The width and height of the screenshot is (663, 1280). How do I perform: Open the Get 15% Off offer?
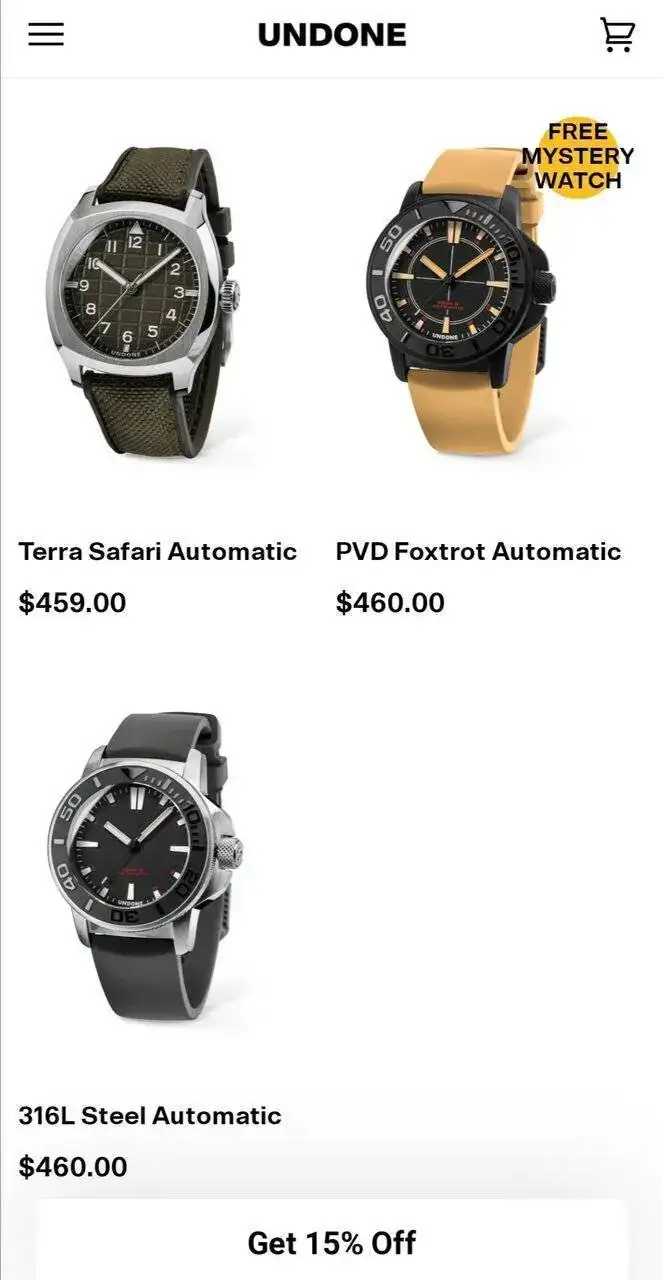click(x=332, y=1242)
